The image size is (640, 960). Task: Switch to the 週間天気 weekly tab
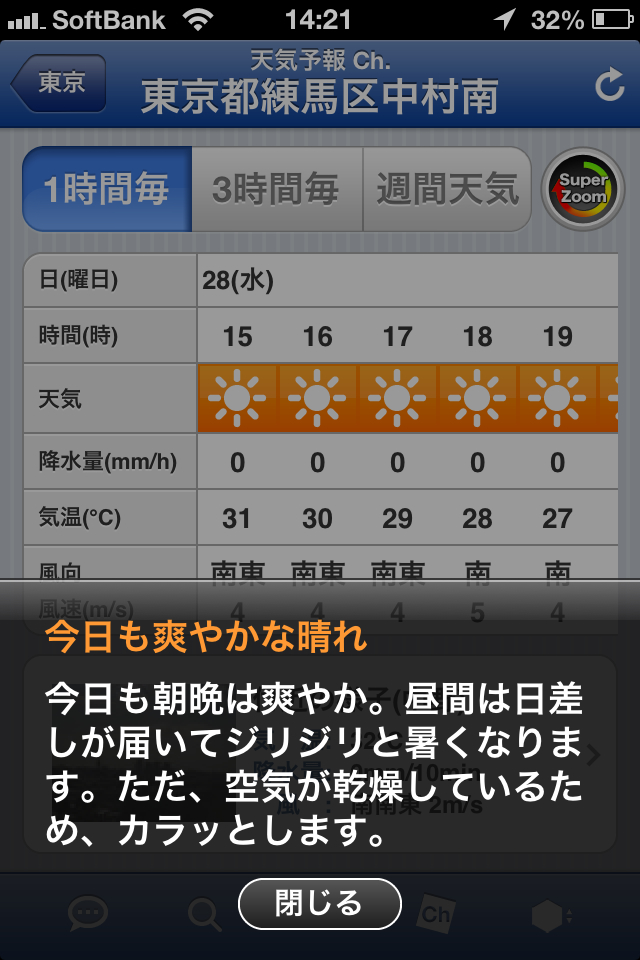[x=446, y=189]
